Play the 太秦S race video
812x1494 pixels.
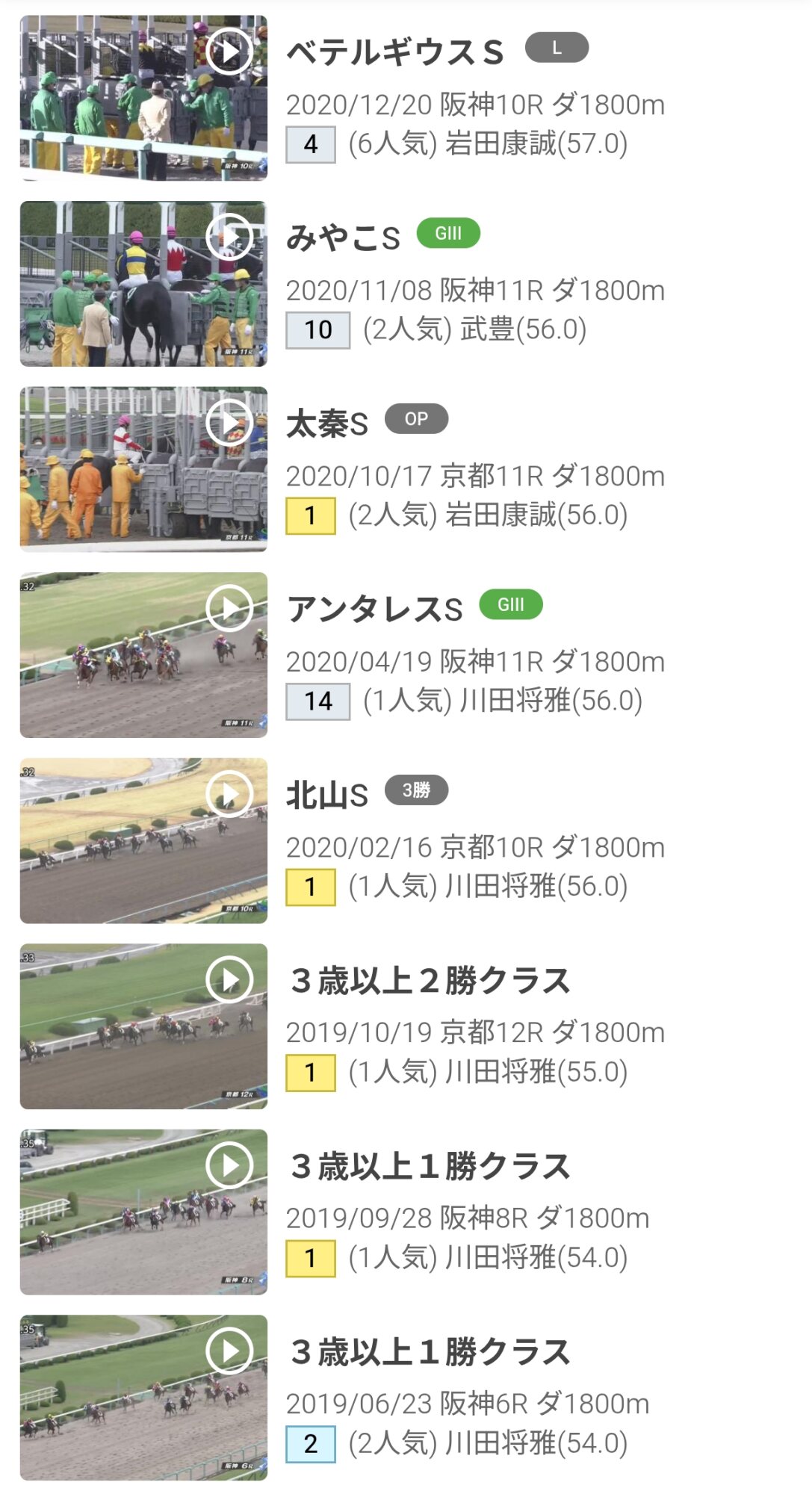tap(229, 422)
